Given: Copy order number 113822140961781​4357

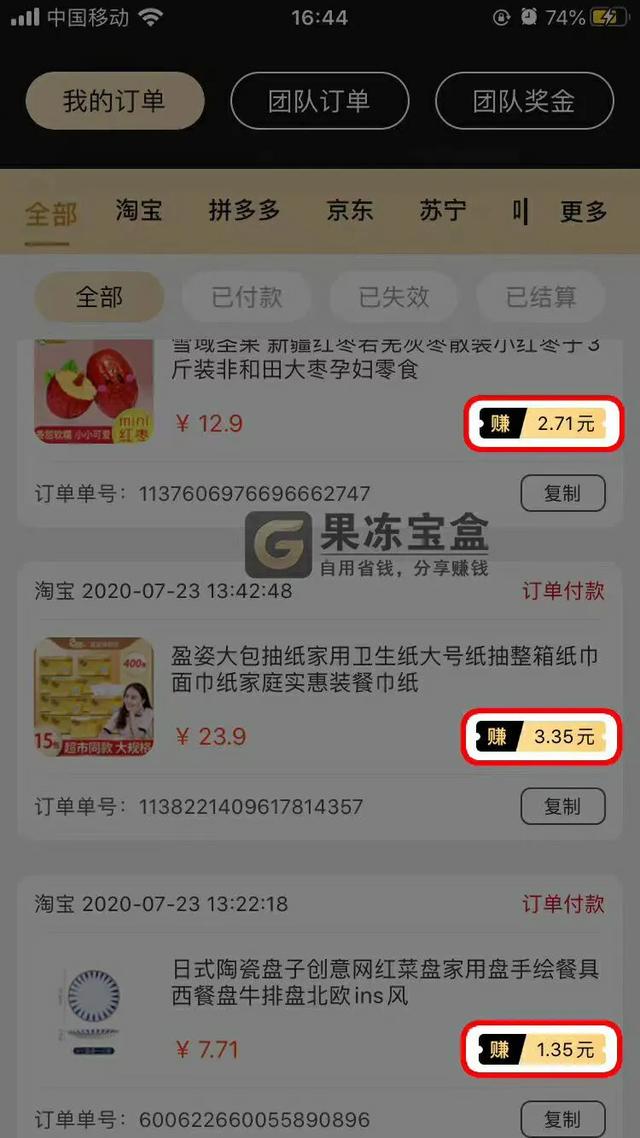Looking at the screenshot, I should click(x=563, y=806).
